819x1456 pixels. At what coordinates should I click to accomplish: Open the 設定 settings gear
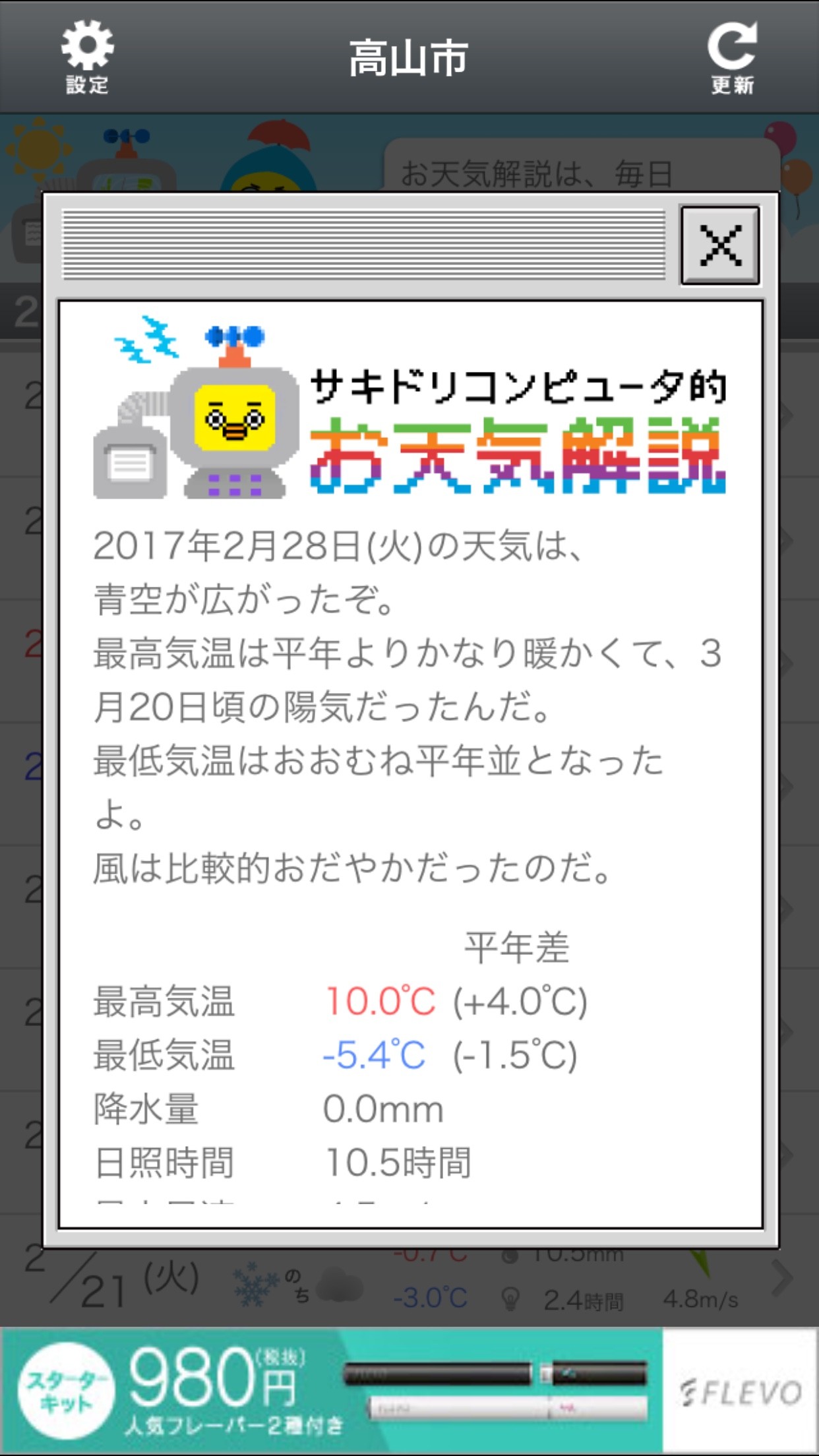tap(87, 56)
